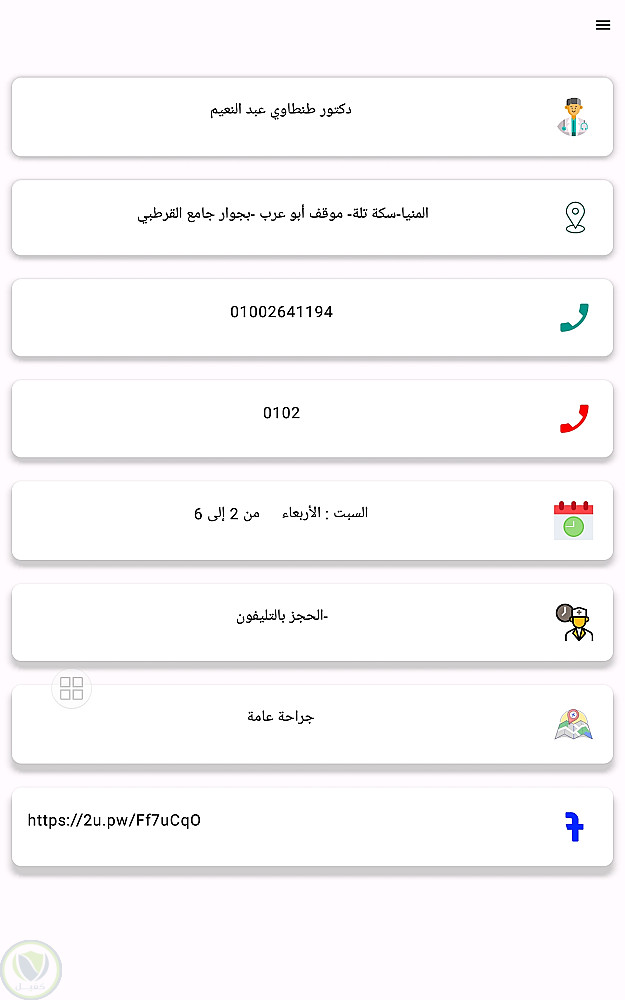625x1000 pixels.
Task: Open the hamburger menu
Action: [602, 26]
